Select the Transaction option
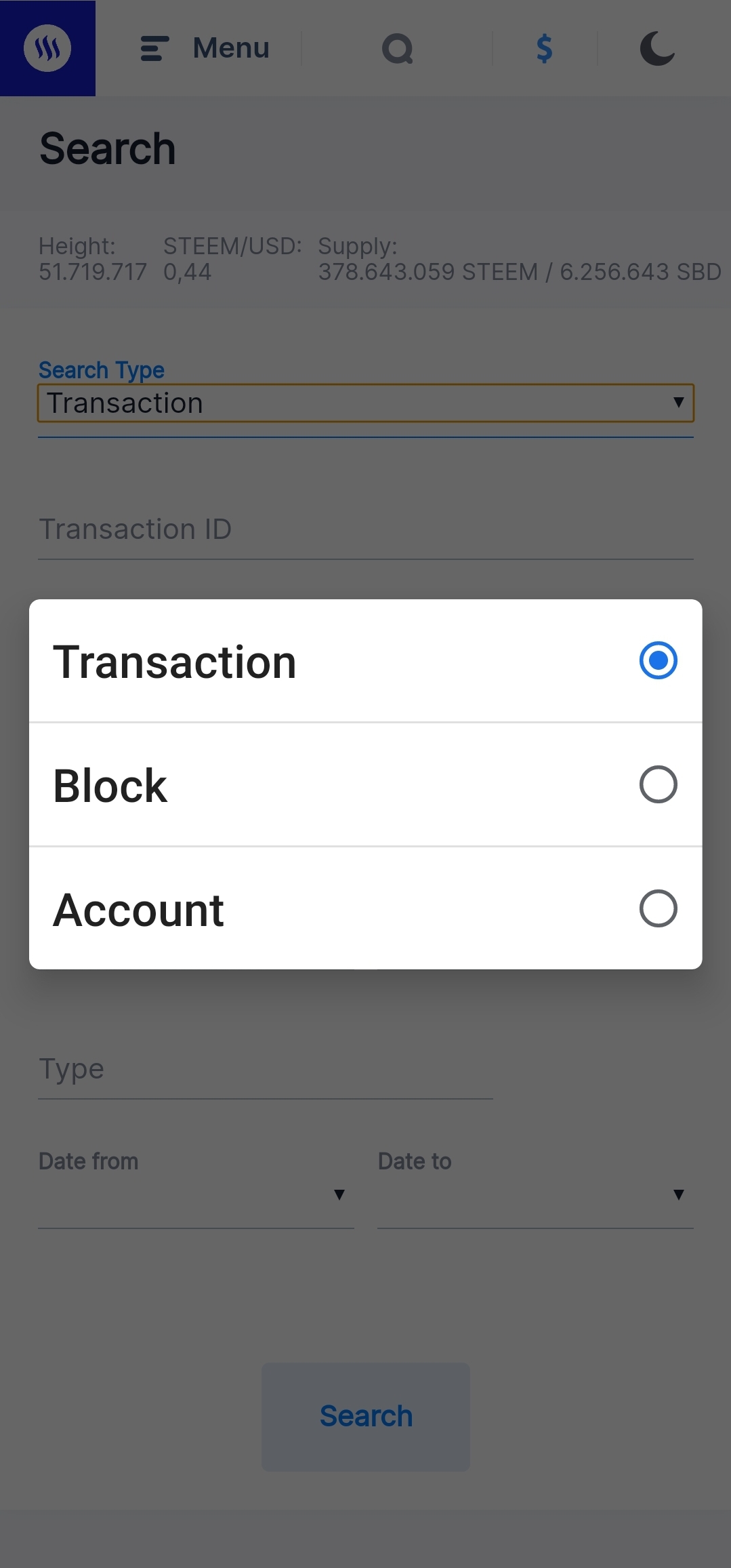Screen dimensions: 731x1568 click(365, 661)
